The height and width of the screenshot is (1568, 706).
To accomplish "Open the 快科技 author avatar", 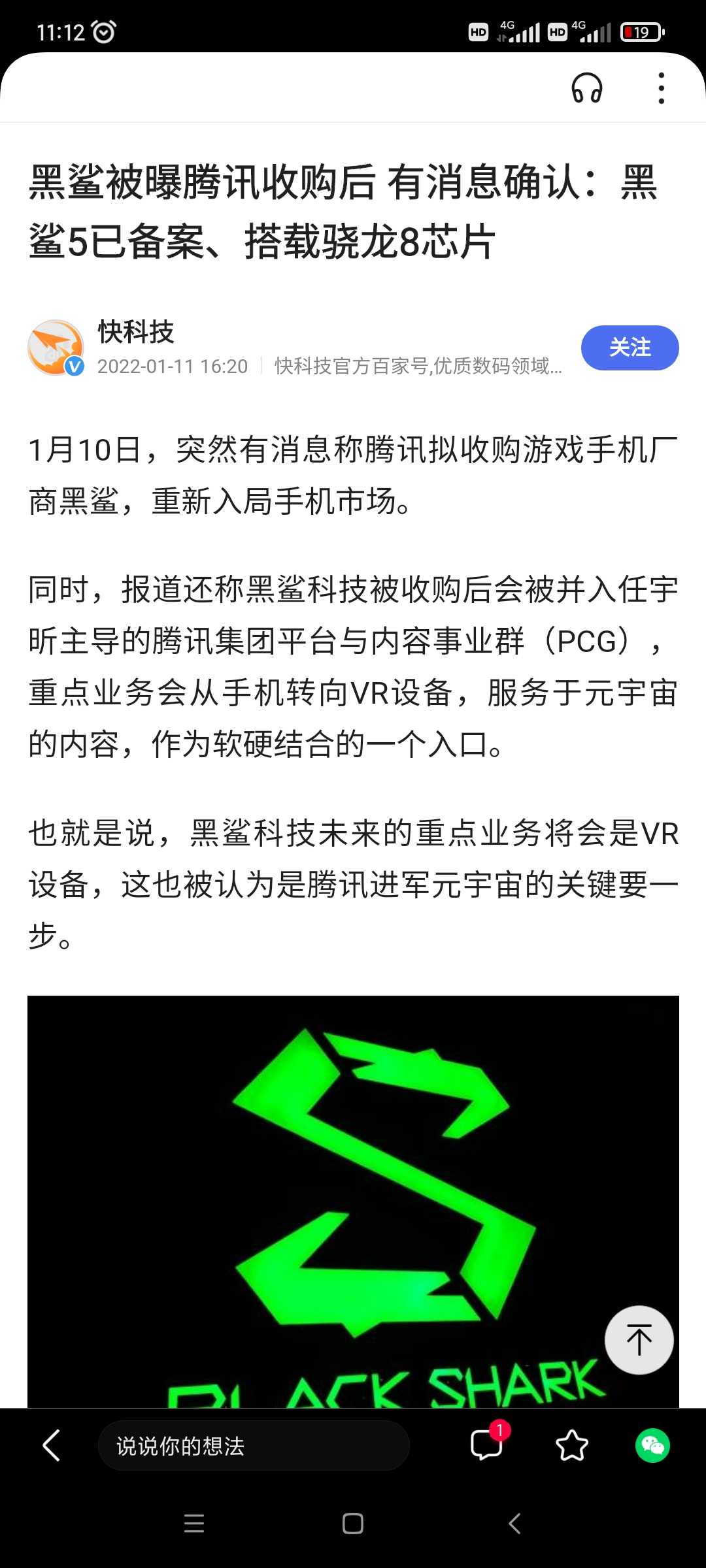I will pos(56,348).
